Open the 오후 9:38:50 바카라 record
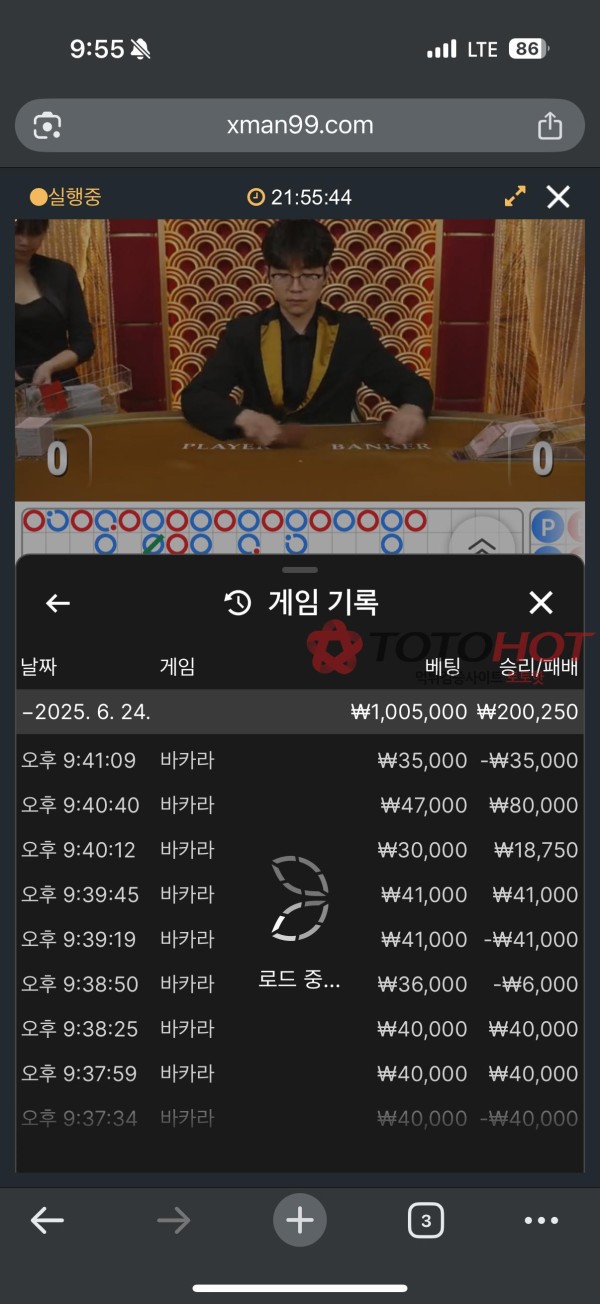 click(299, 985)
